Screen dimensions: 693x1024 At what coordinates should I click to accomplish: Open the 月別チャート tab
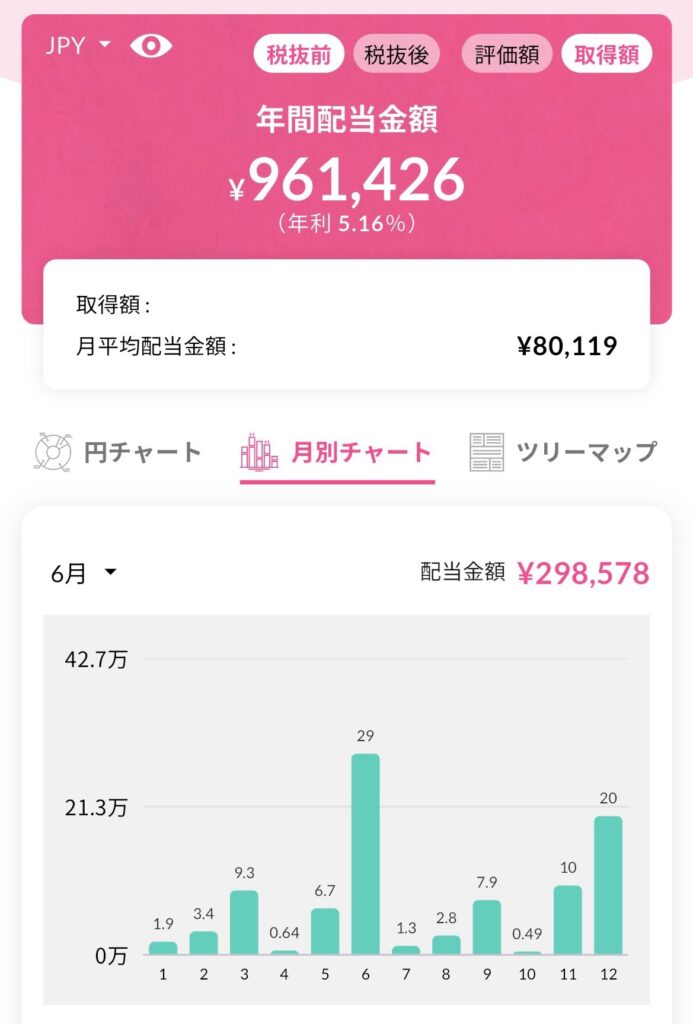click(337, 453)
